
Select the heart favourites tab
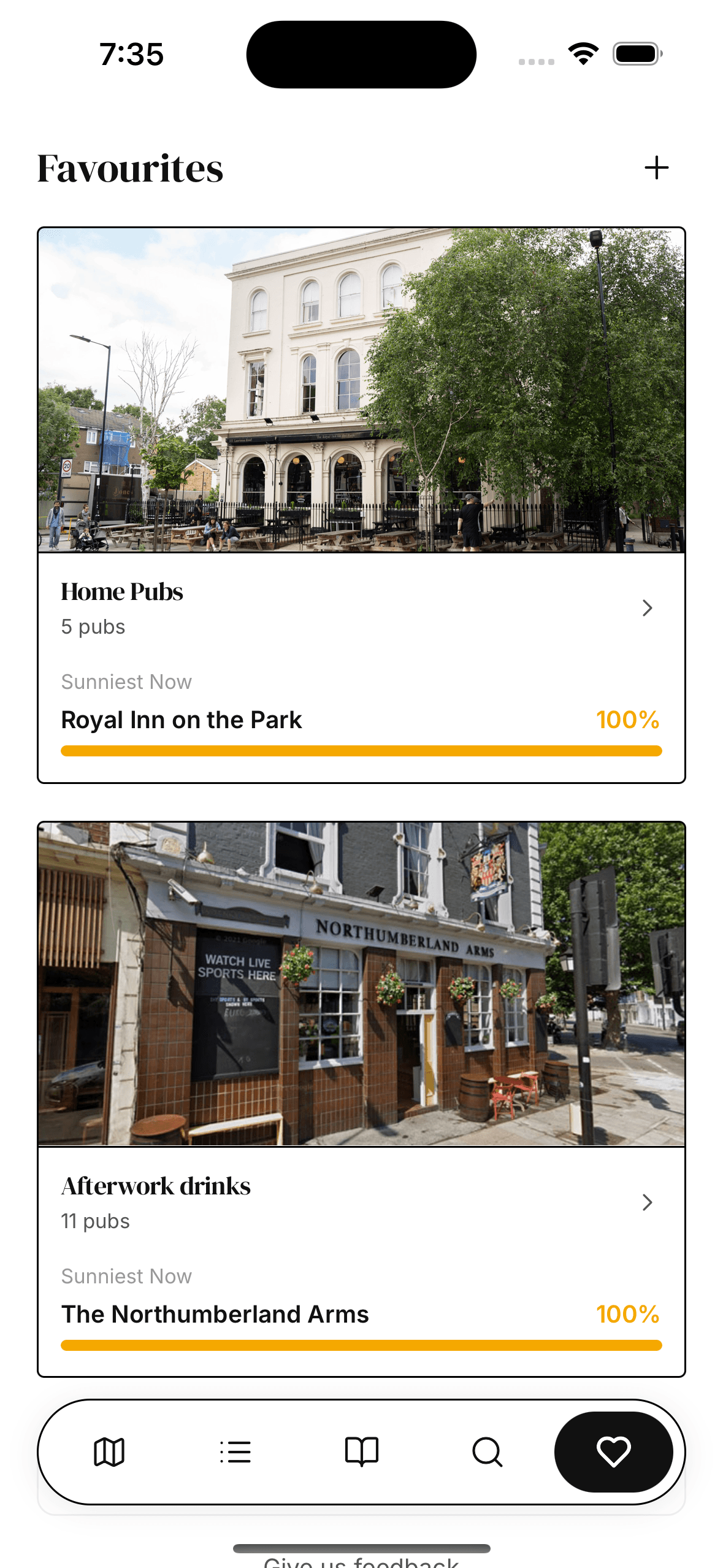click(x=613, y=1452)
